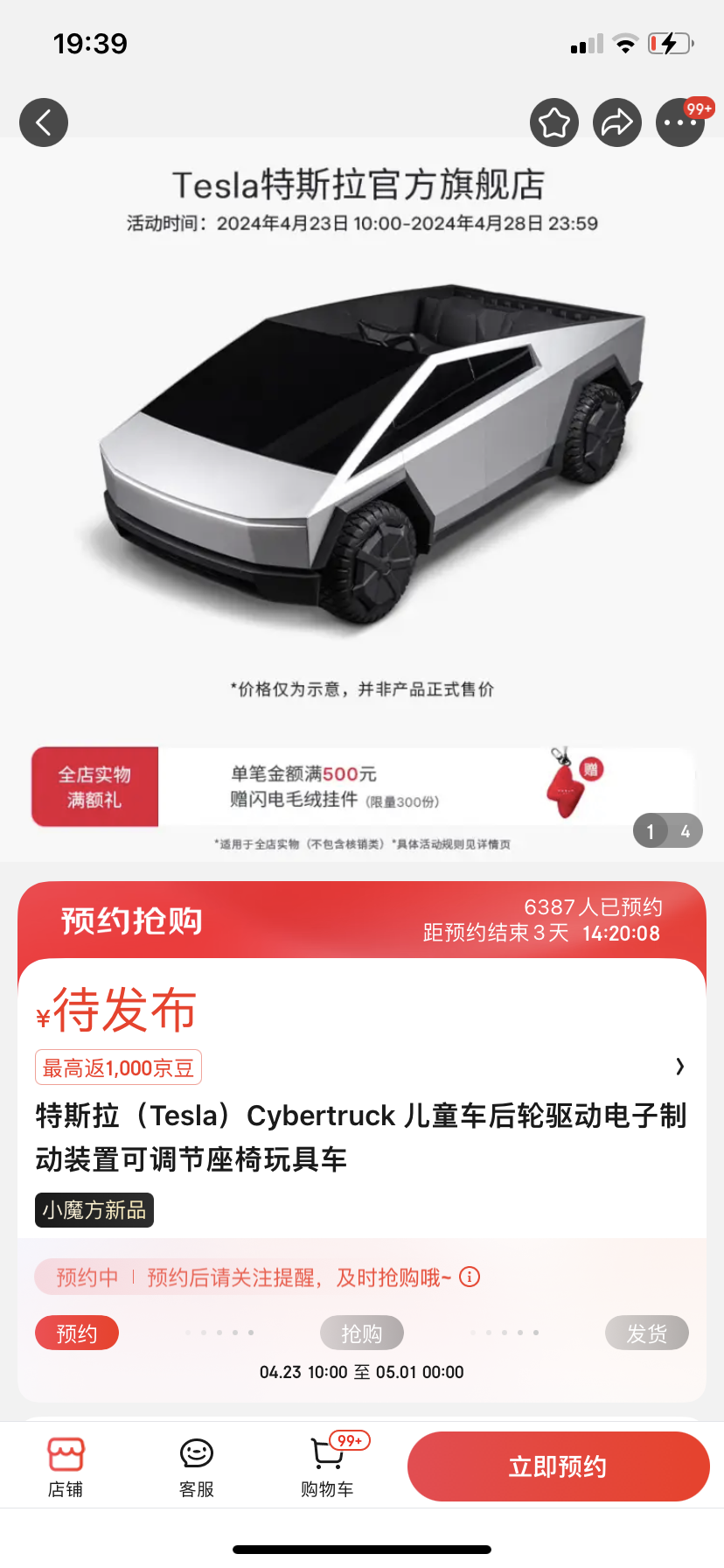The height and width of the screenshot is (1568, 724).
Task: Share this Cybertruck product page
Action: pyautogui.click(x=617, y=122)
